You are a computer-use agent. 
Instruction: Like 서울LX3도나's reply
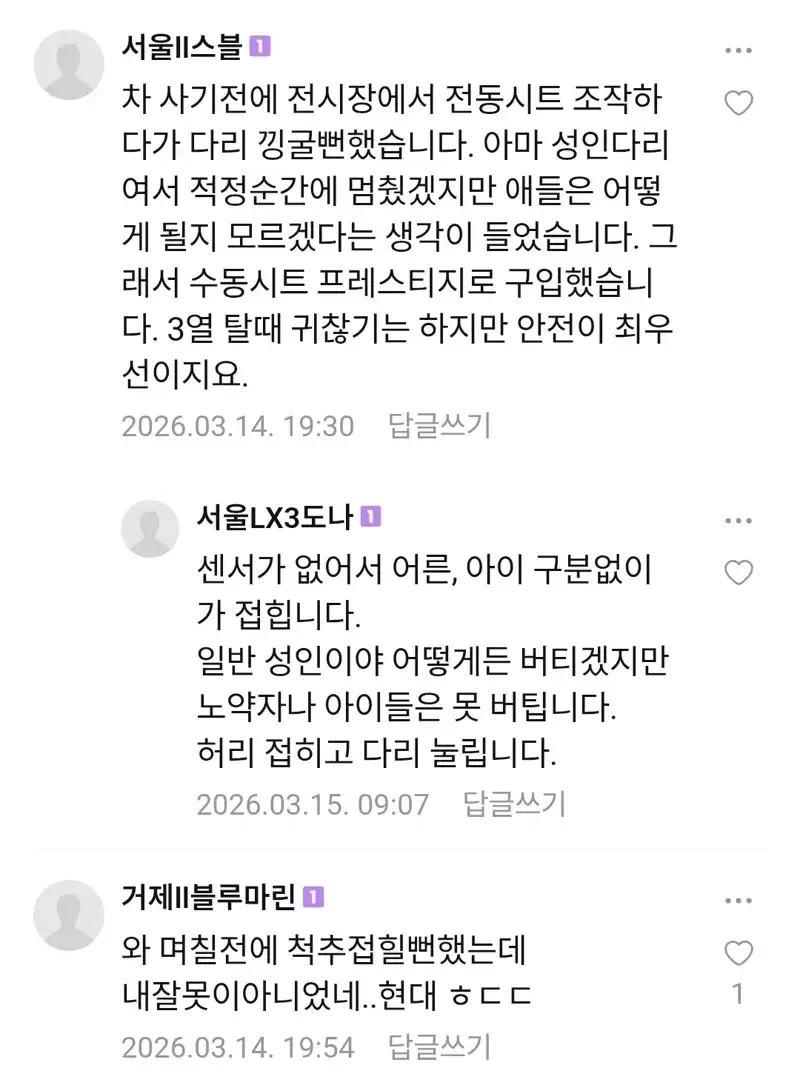click(x=738, y=573)
